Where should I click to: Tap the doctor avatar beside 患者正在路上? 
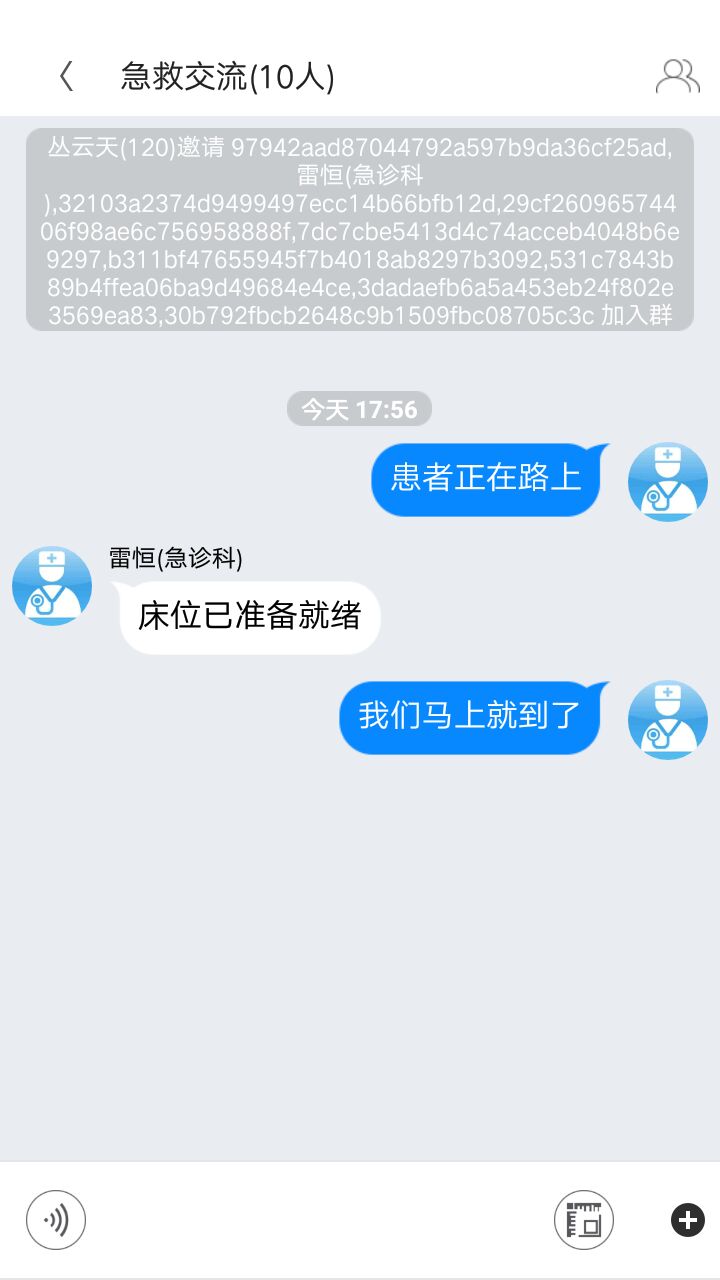coord(667,481)
